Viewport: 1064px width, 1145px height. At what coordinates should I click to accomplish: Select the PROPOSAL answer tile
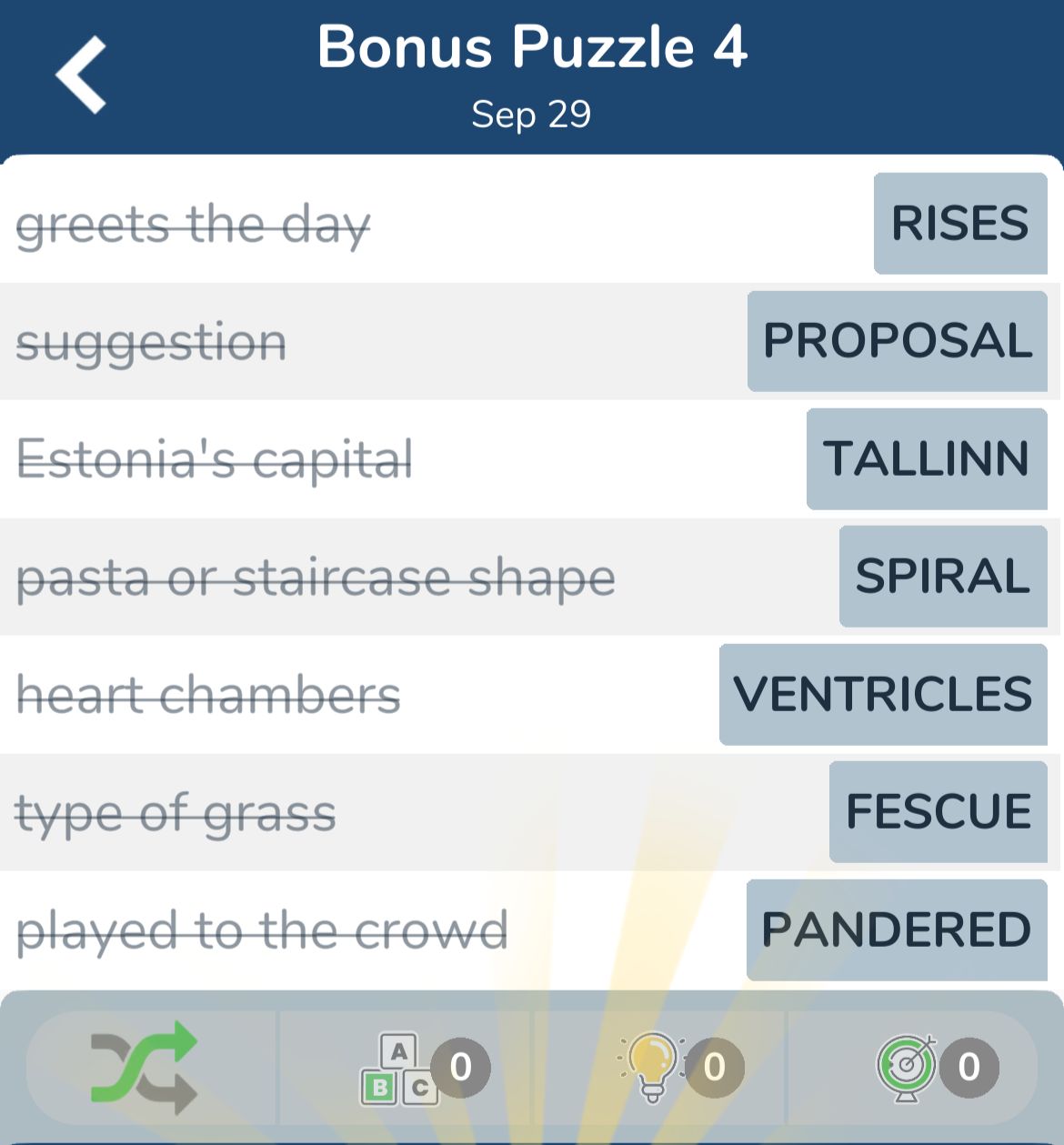897,341
